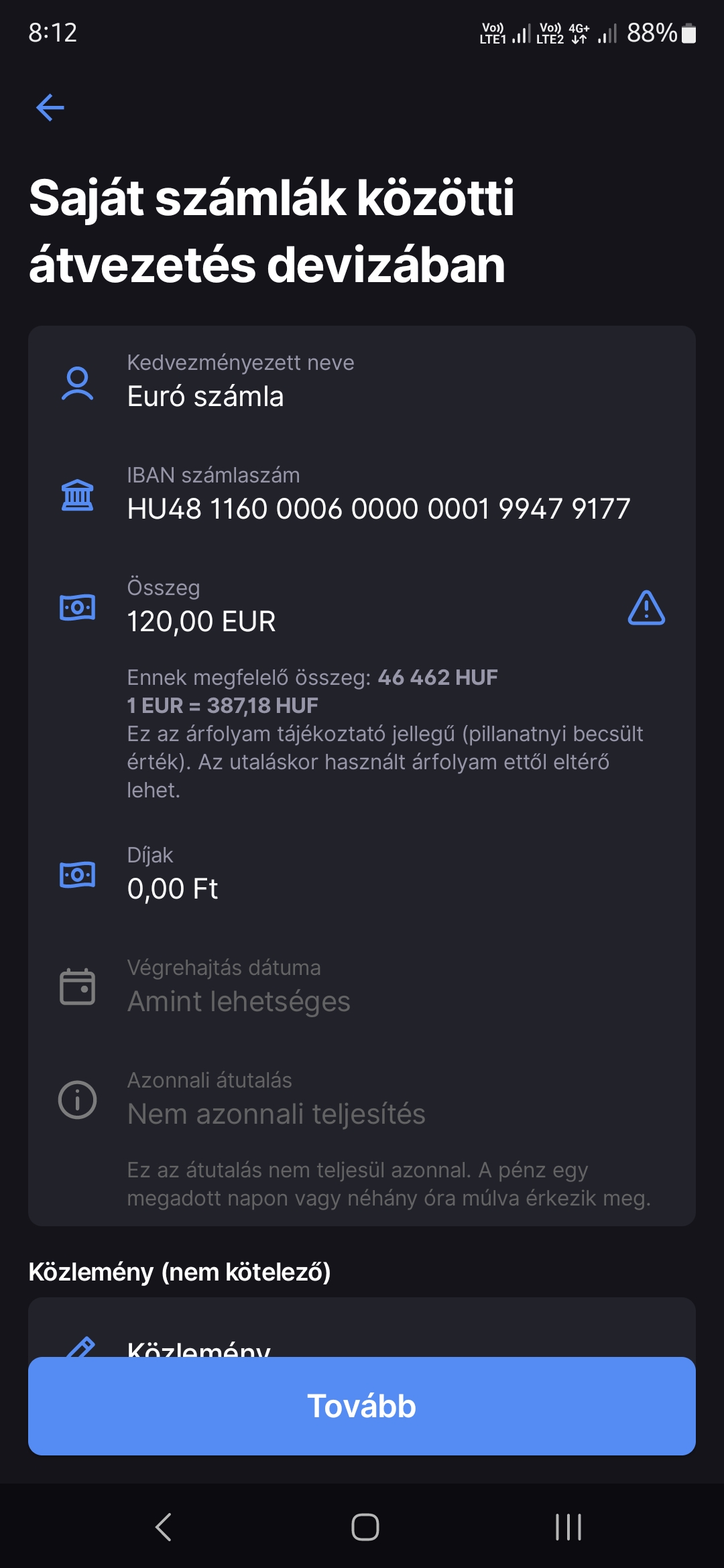Tap the system back button
This screenshot has height=1568, width=724.
tap(164, 1527)
